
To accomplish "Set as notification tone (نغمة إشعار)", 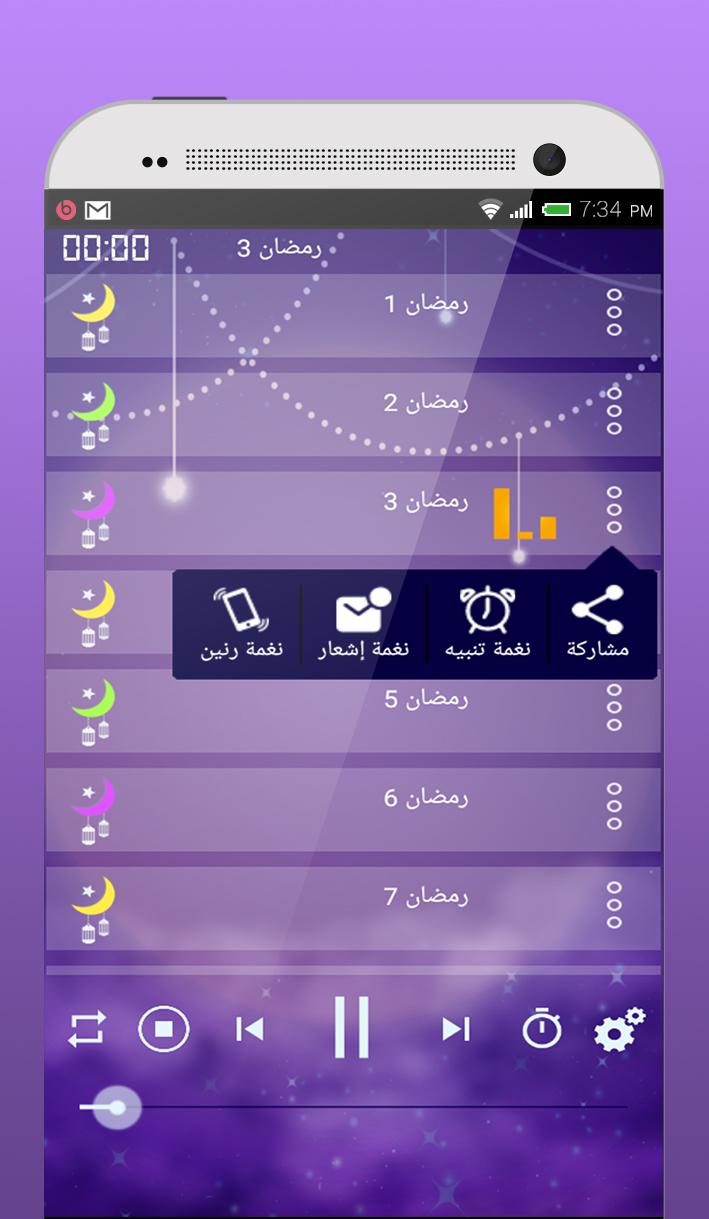I will coord(363,624).
